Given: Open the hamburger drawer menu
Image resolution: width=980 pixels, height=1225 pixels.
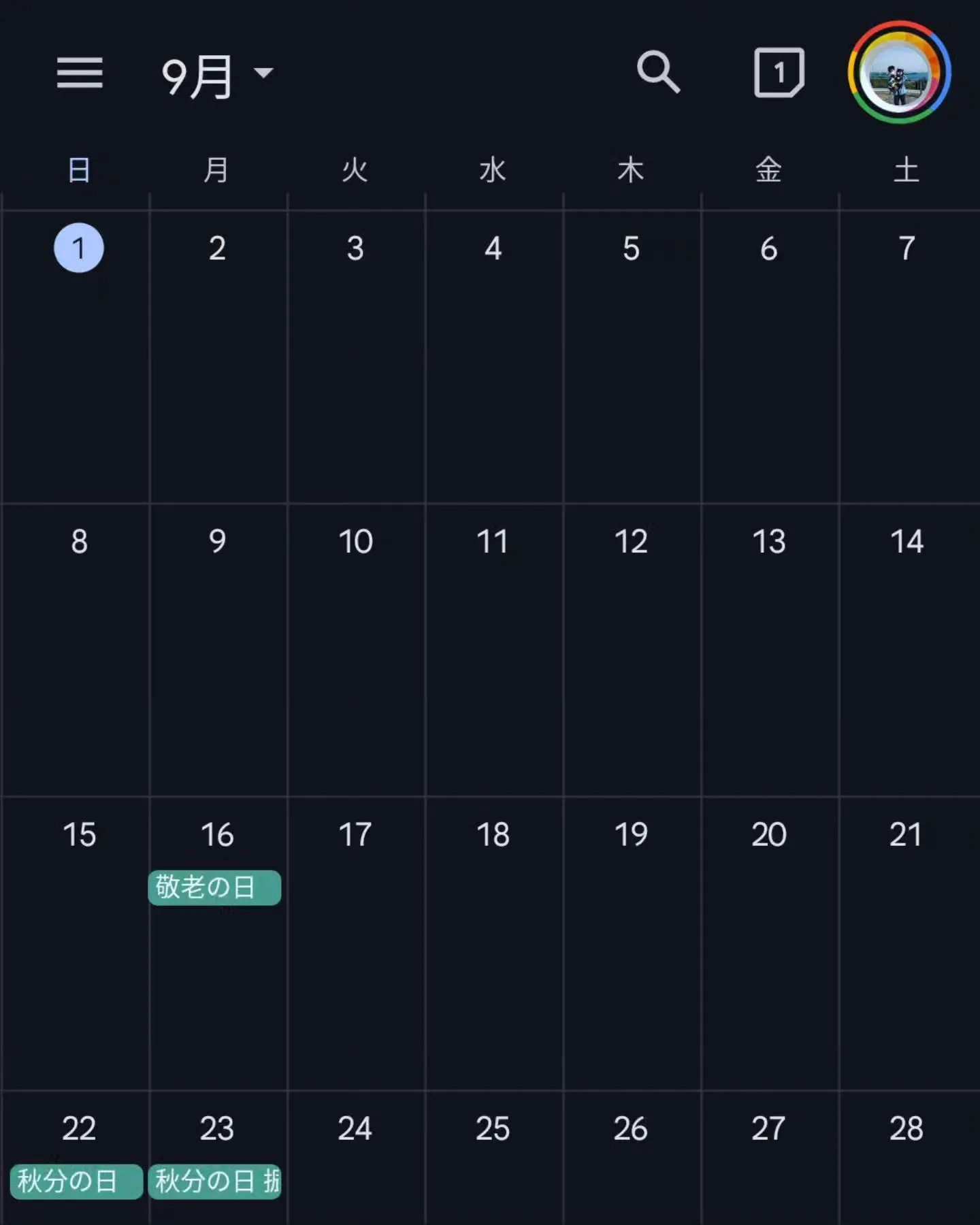Looking at the screenshot, I should click(80, 73).
